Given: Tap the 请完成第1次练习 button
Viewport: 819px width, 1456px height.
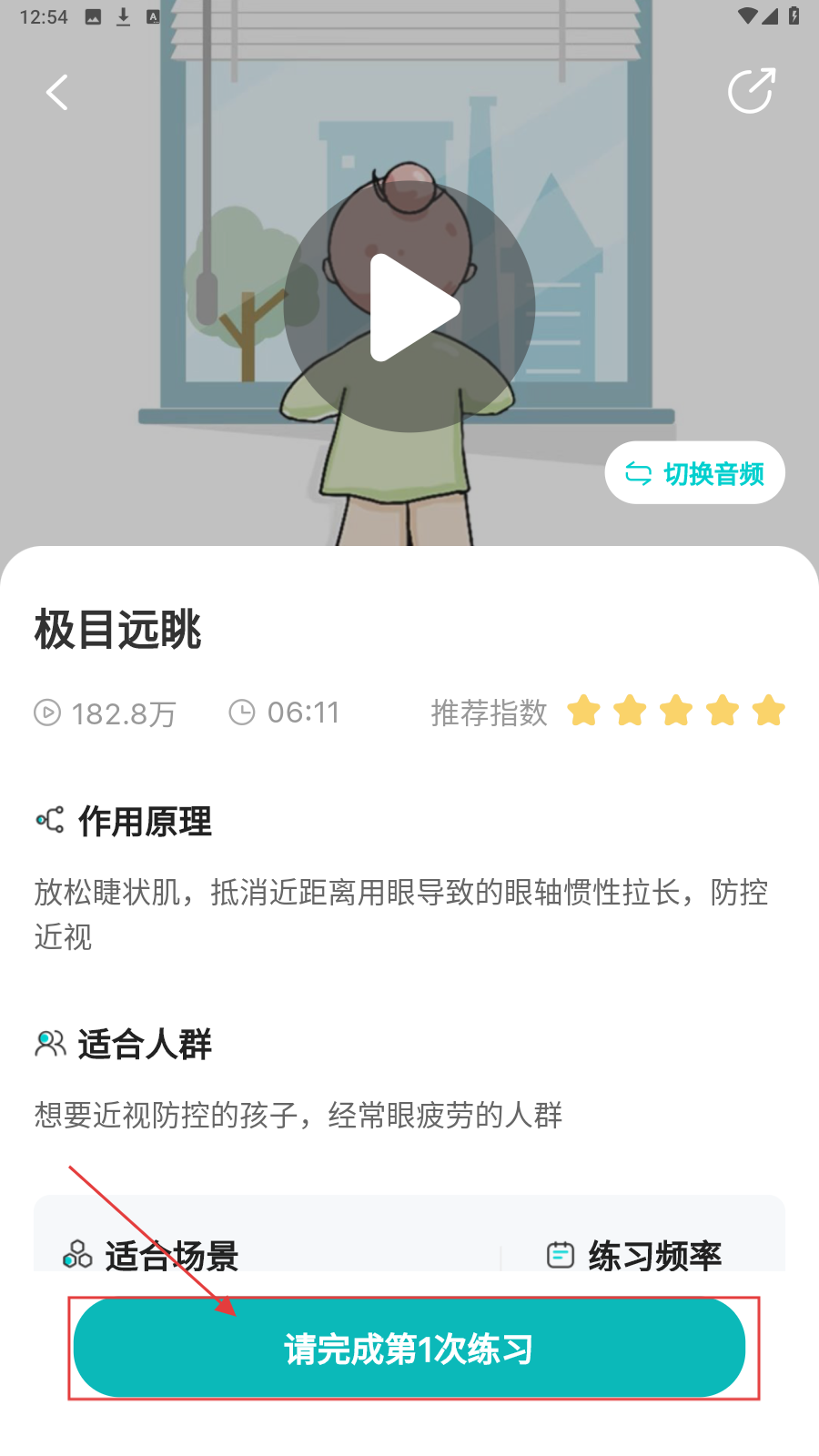Looking at the screenshot, I should coord(409,1348).
